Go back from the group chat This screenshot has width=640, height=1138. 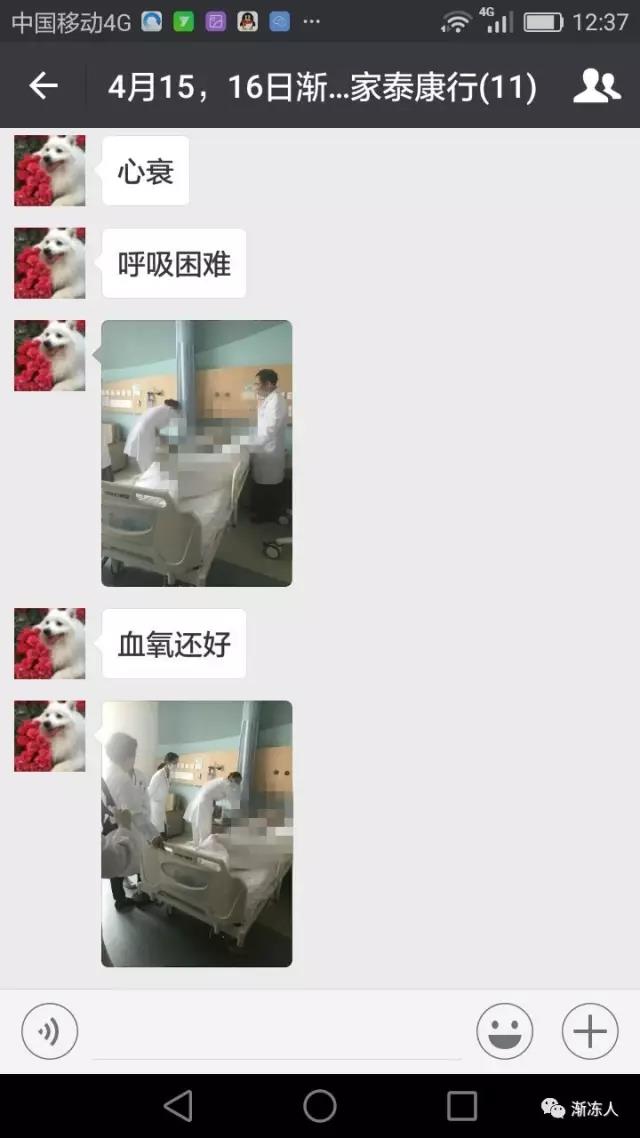coord(43,86)
